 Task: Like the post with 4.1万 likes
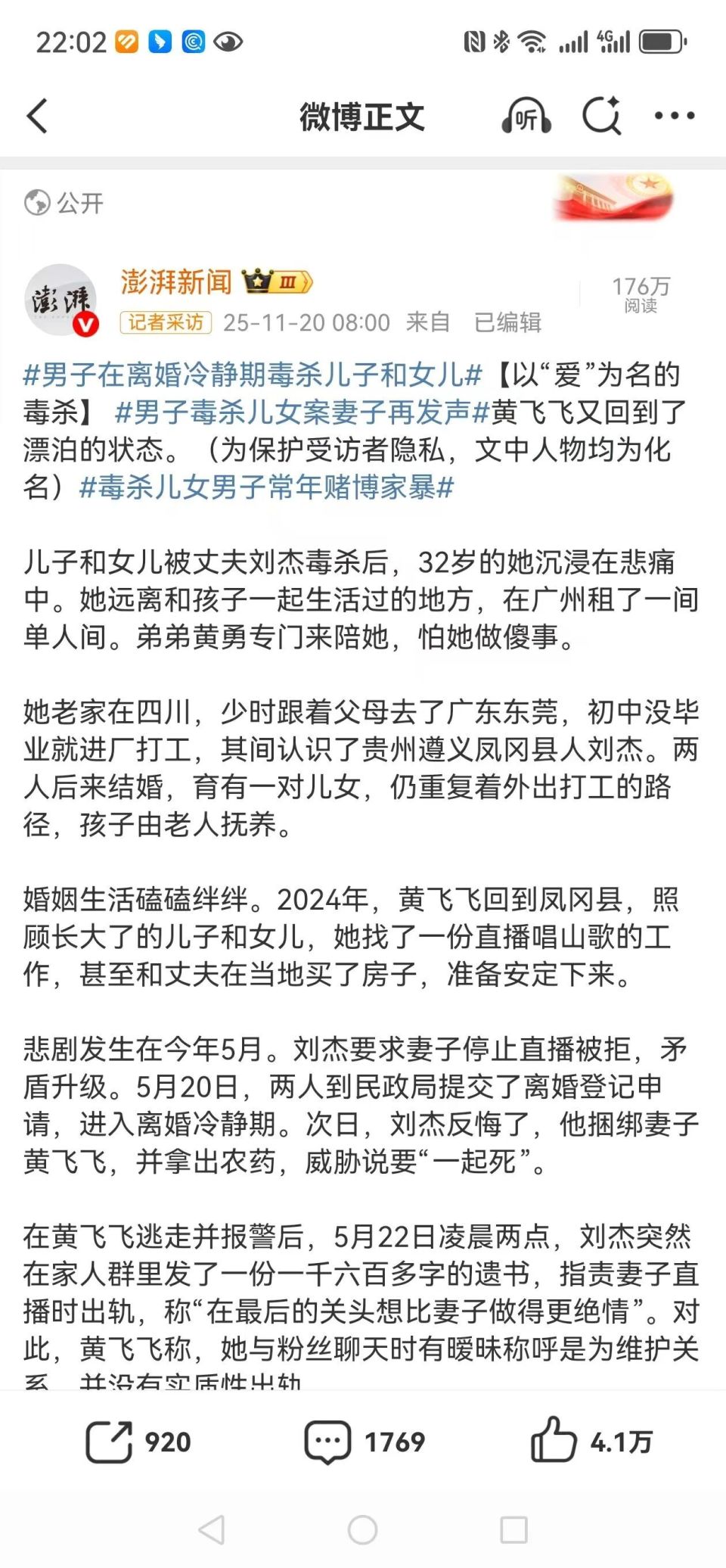(591, 1442)
